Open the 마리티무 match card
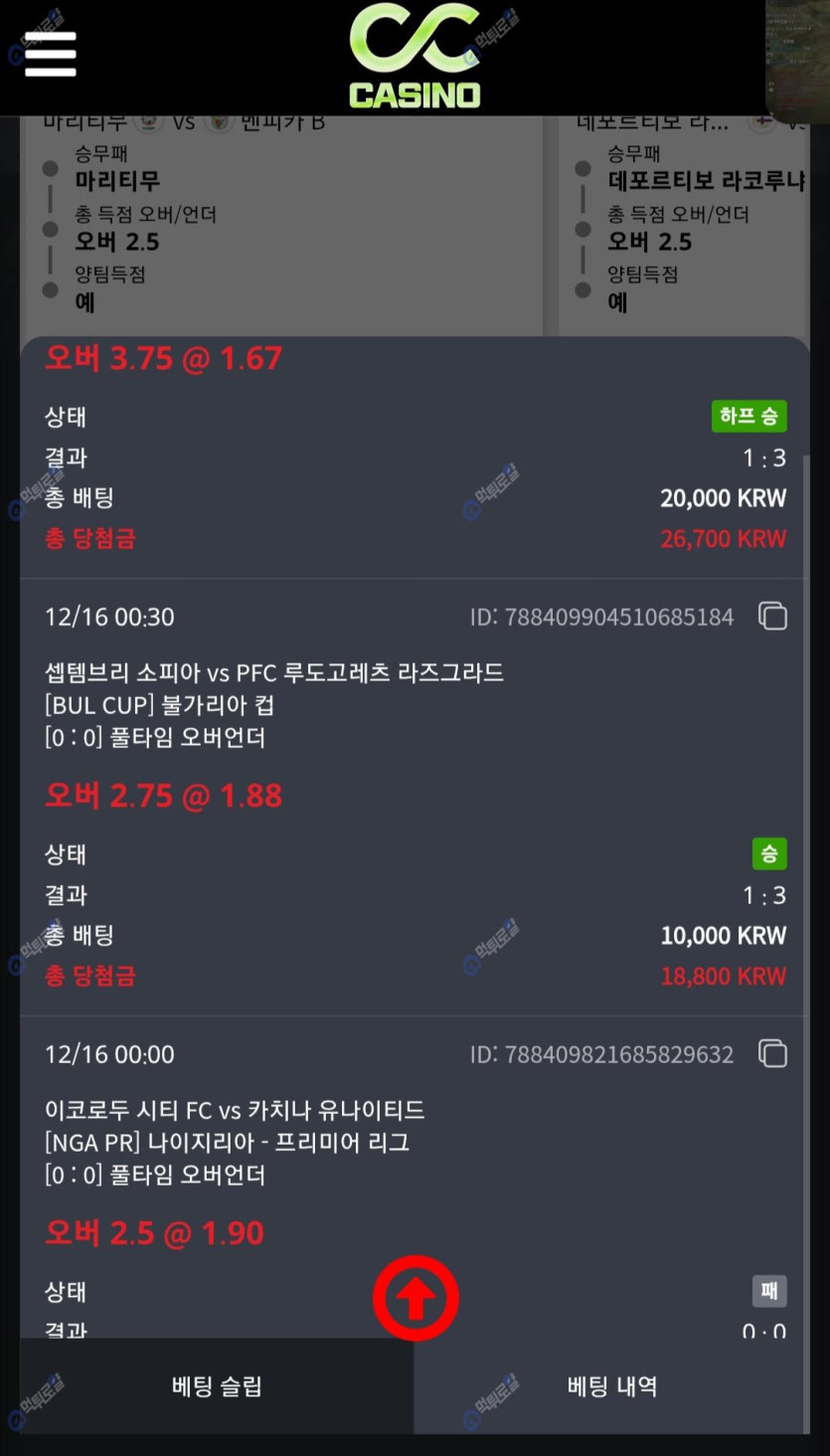This screenshot has width=830, height=1456. click(283, 227)
